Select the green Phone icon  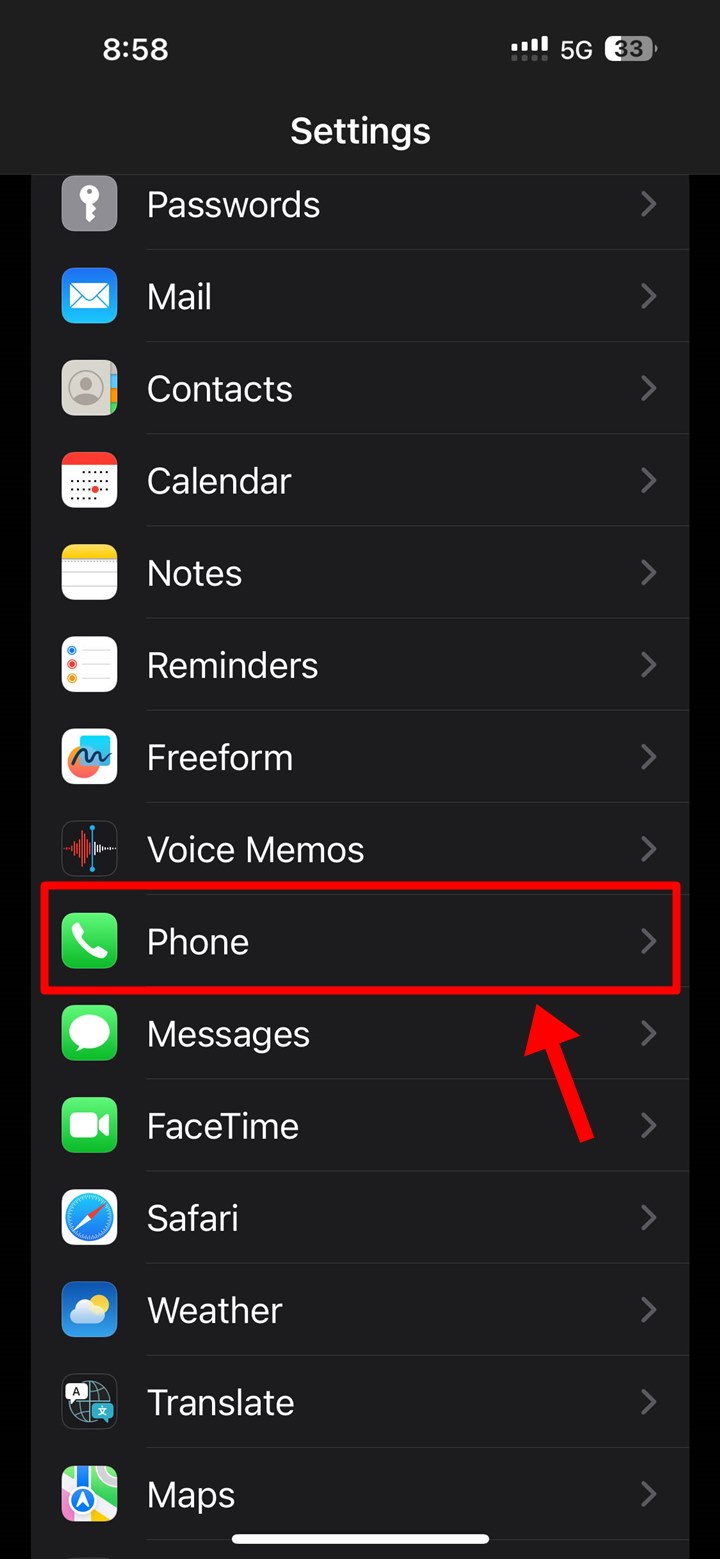[x=89, y=941]
